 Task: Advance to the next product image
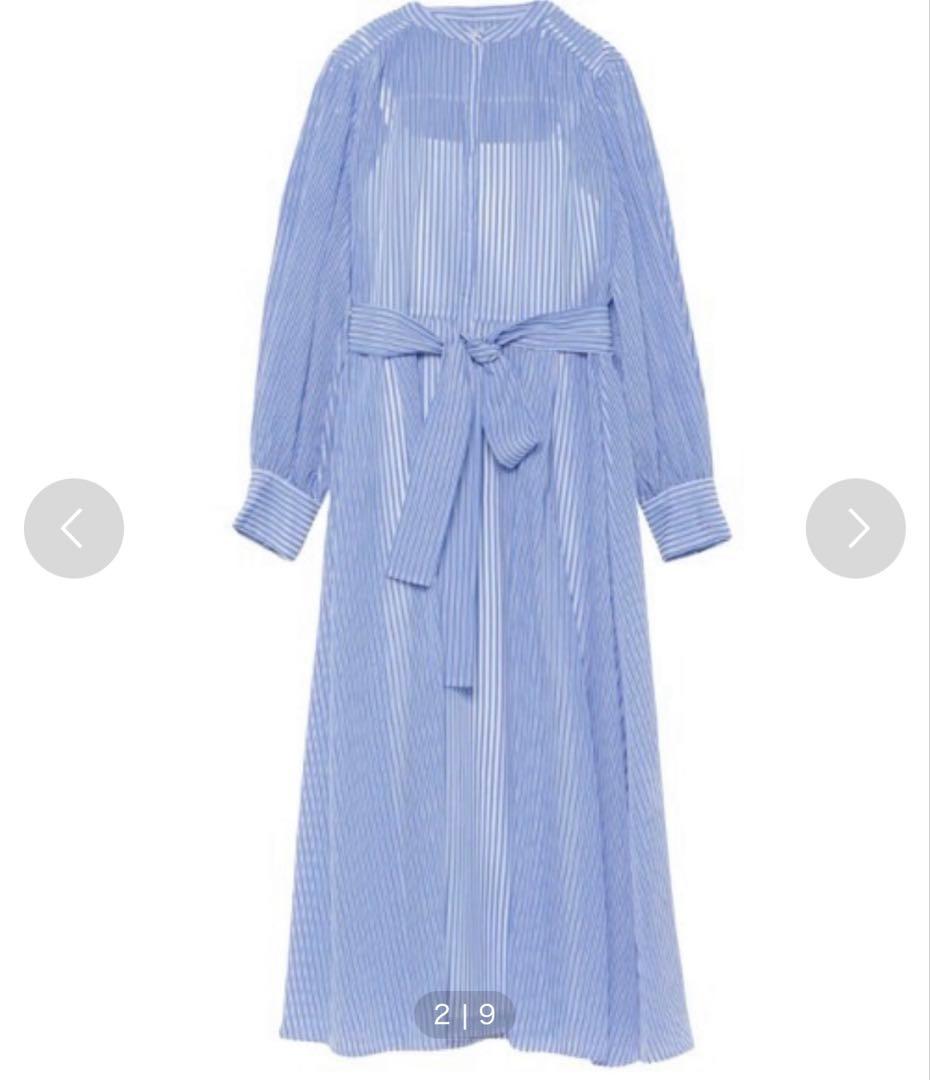[855, 528]
